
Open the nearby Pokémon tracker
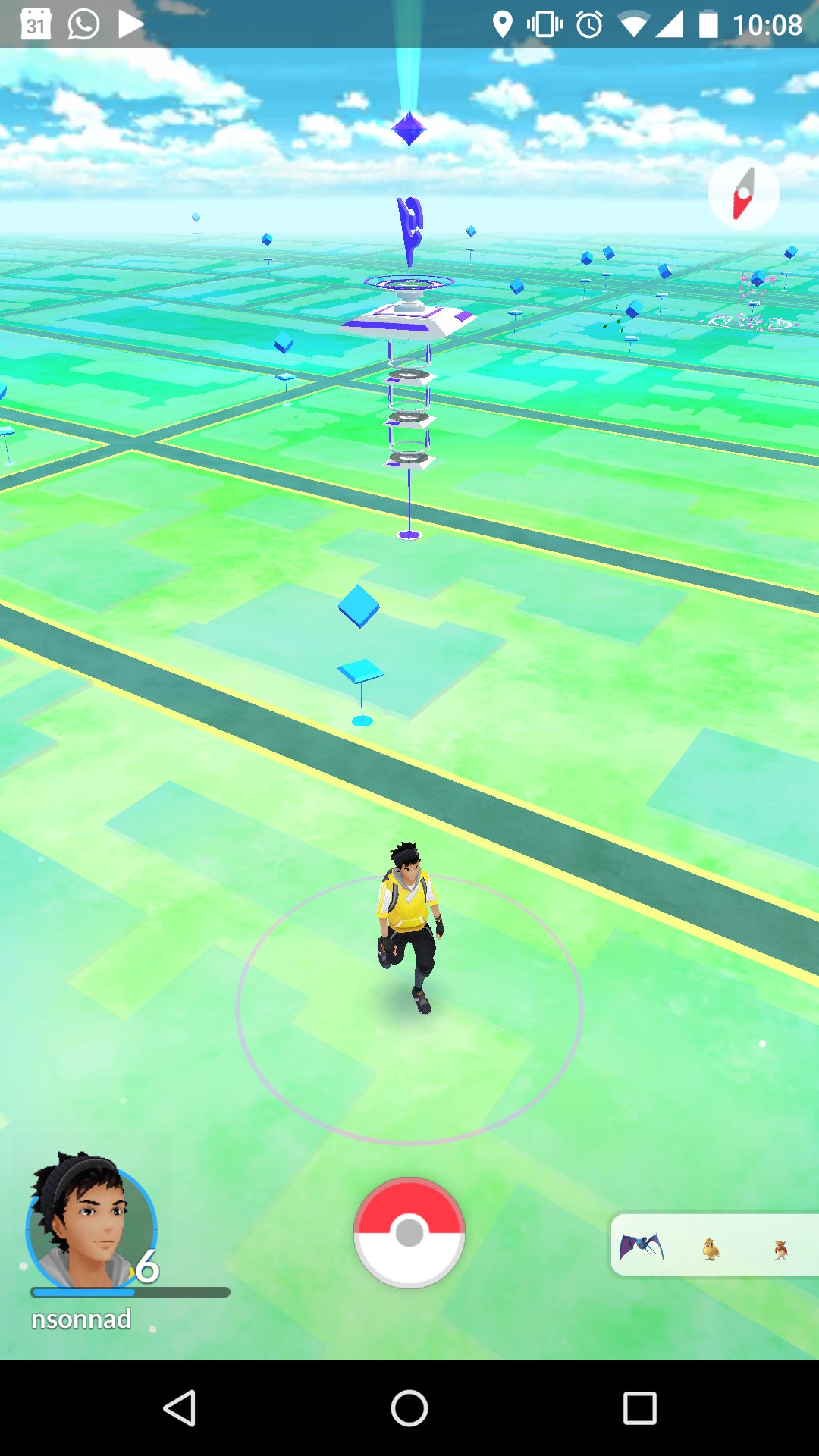click(713, 1245)
